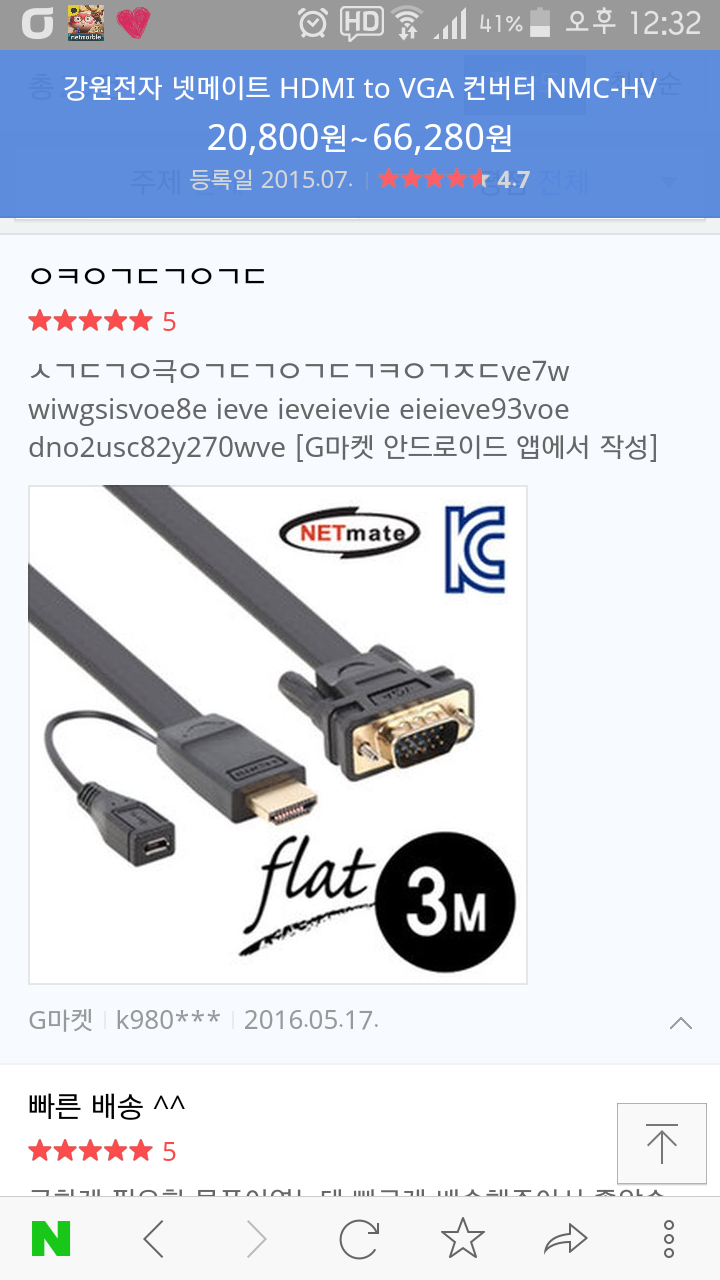The image size is (720, 1280).
Task: Open the Naver home N button
Action: click(51, 1240)
